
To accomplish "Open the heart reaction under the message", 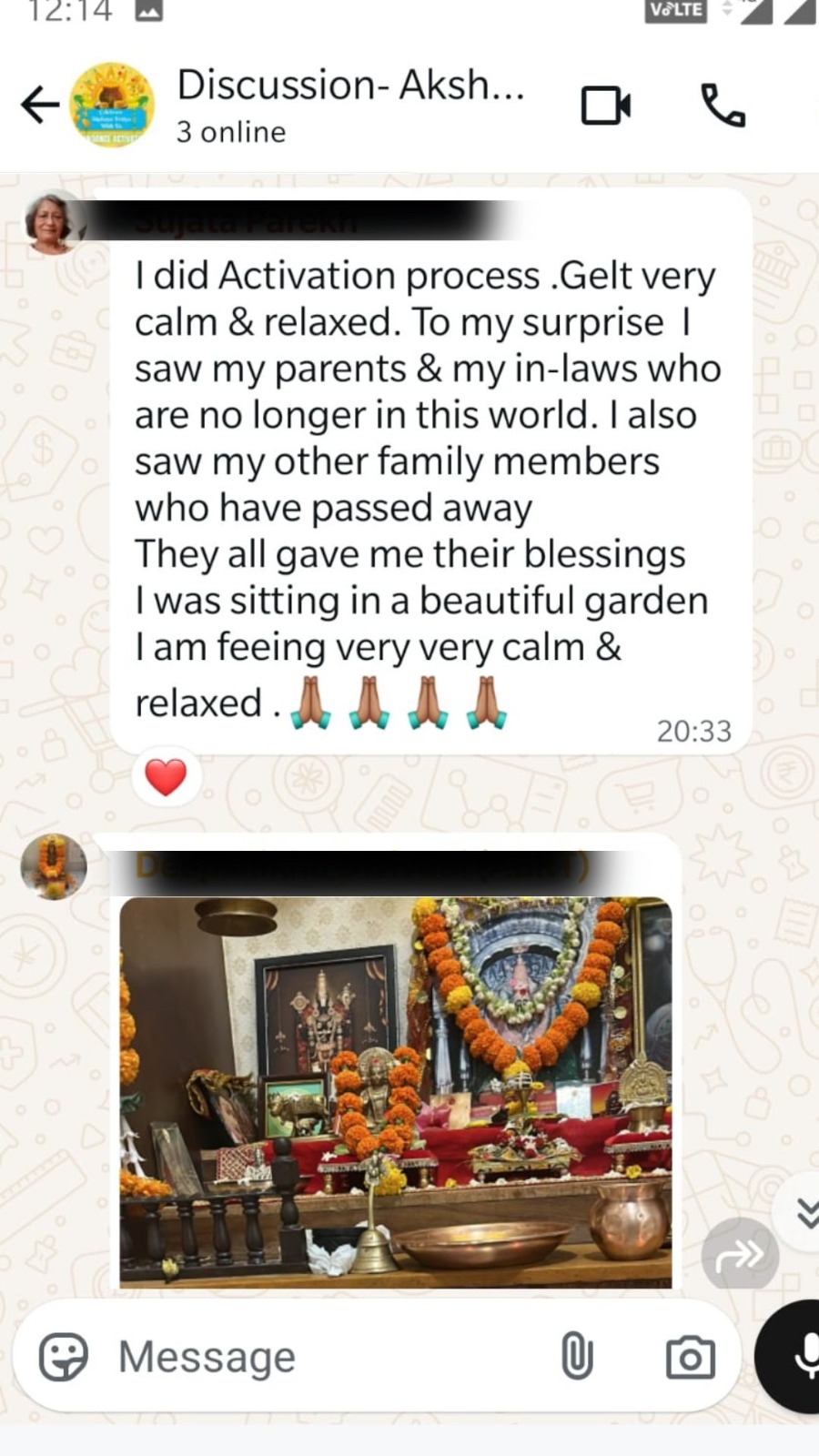I will coord(166,778).
